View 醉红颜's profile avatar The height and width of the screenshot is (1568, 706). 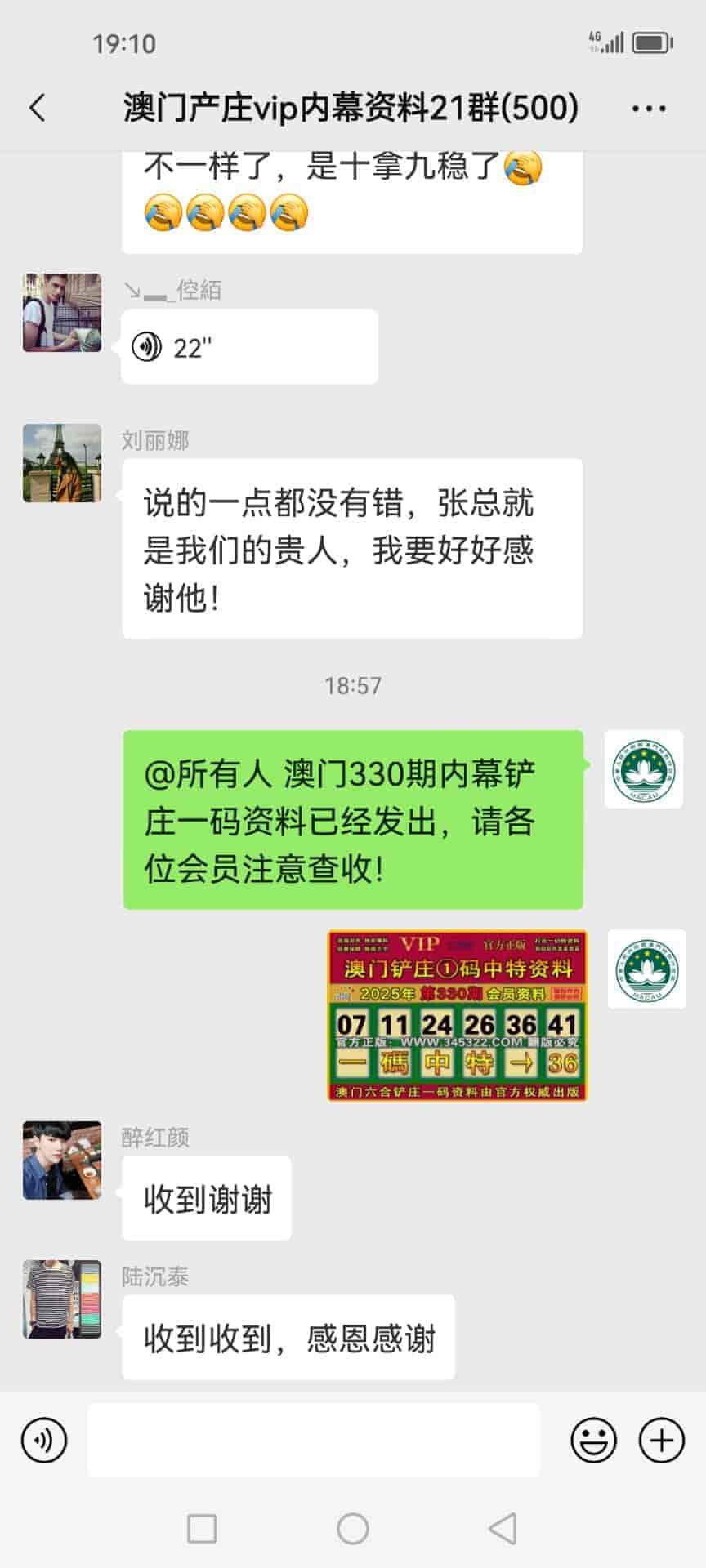click(62, 1160)
